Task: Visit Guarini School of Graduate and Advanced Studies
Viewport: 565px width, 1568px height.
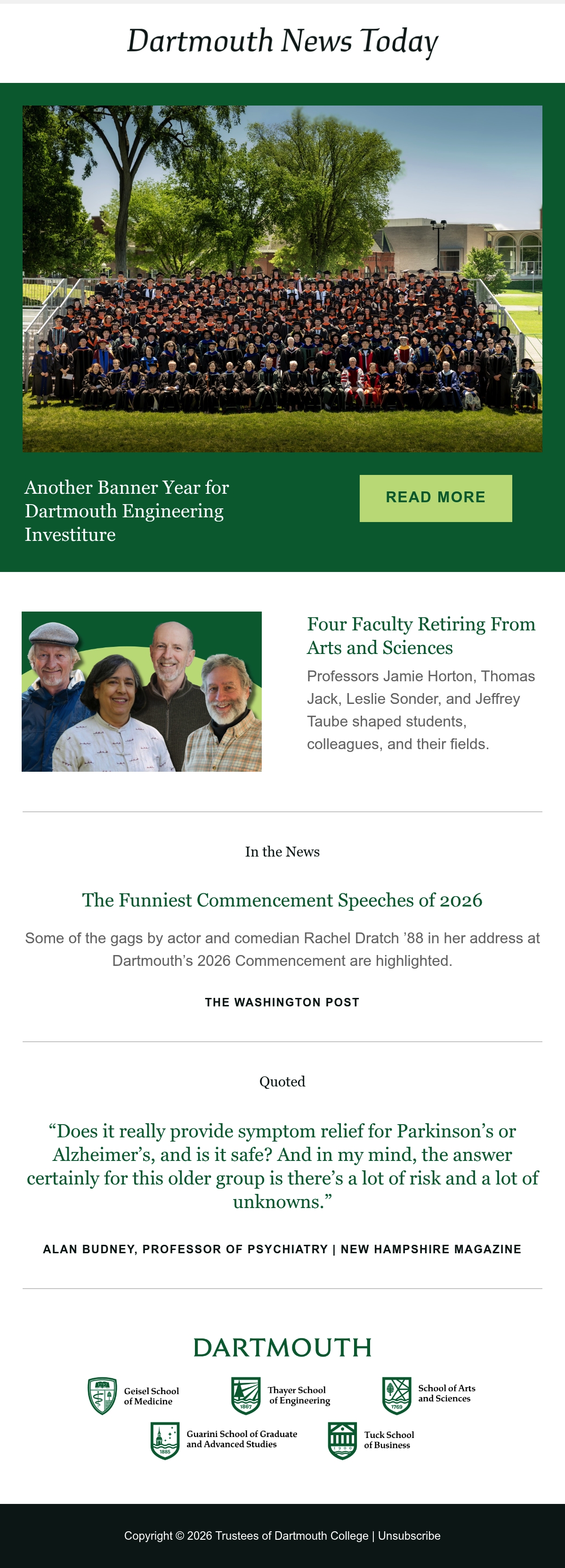Action: point(224,1440)
